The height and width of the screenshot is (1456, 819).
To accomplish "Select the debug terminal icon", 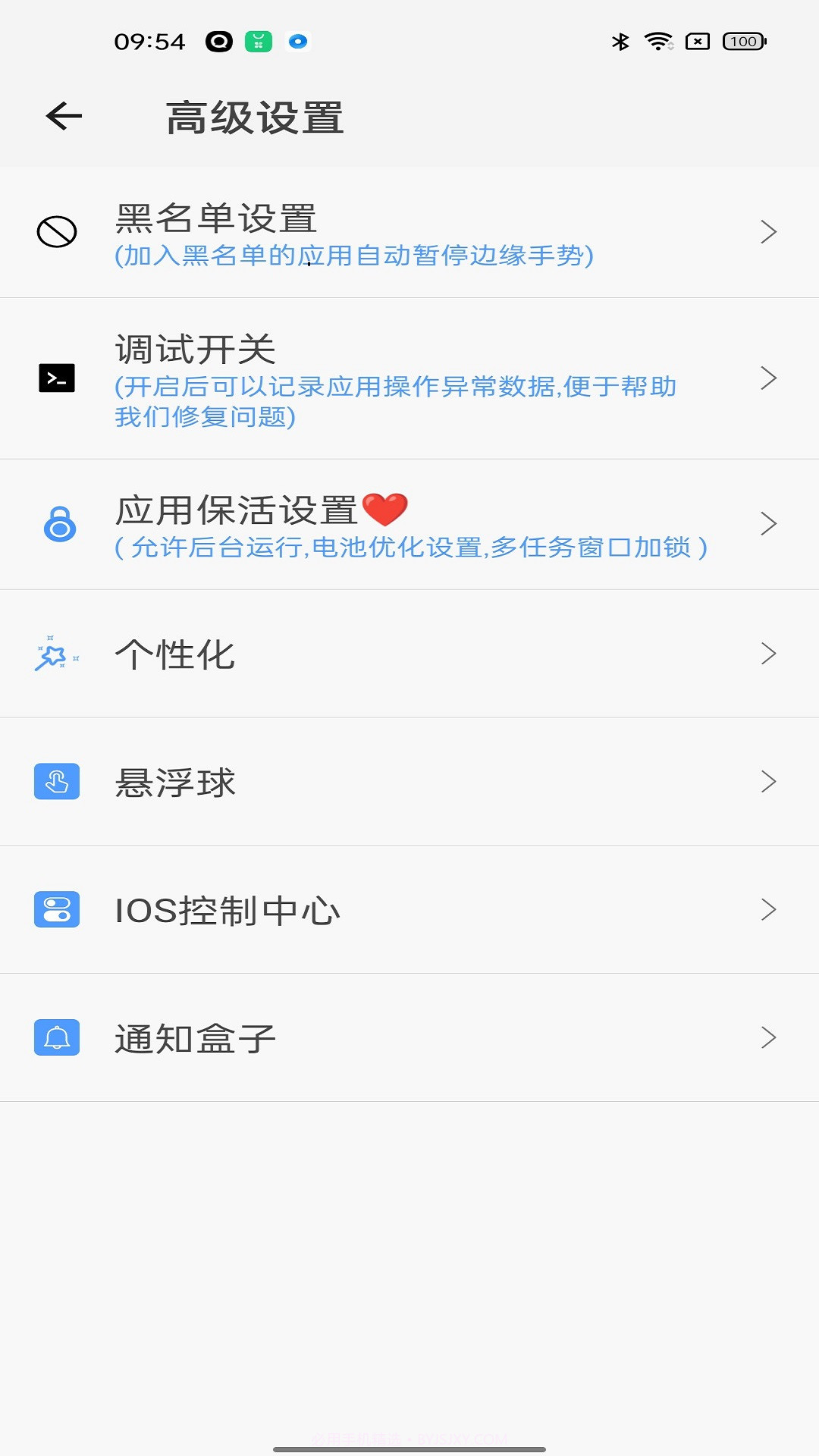I will [x=55, y=378].
